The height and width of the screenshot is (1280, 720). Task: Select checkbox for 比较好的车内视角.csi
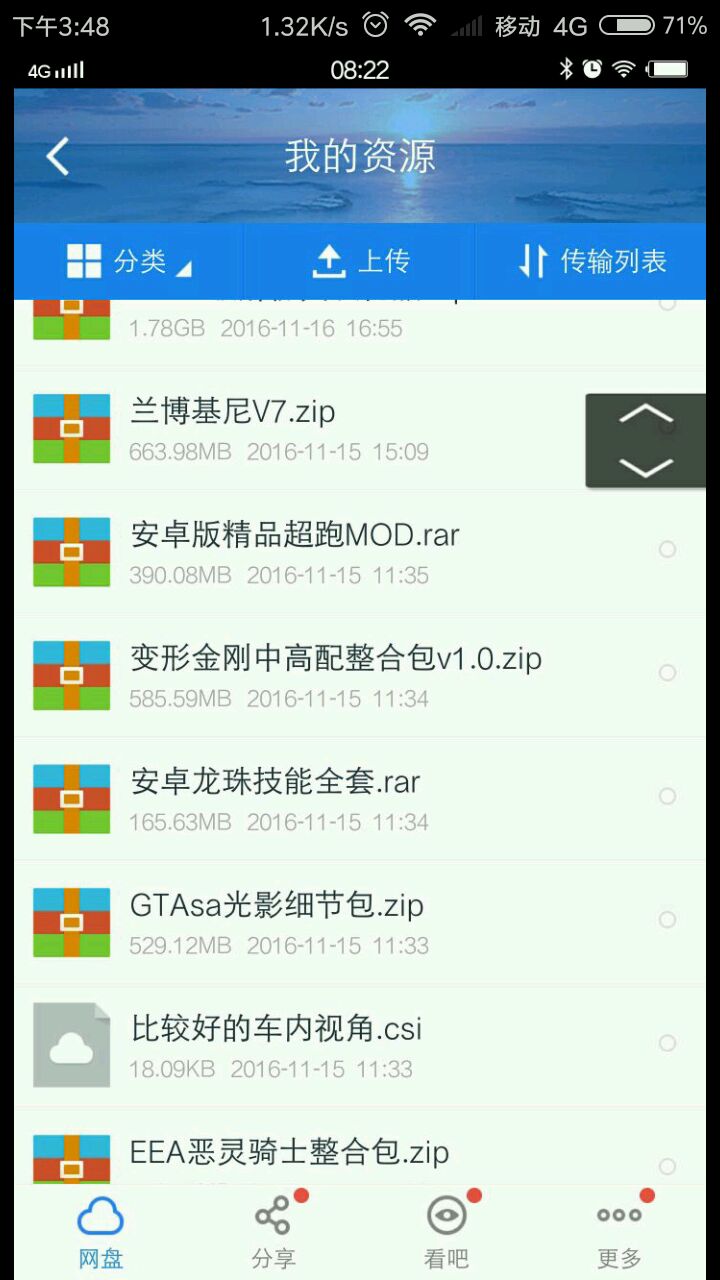coord(667,1043)
